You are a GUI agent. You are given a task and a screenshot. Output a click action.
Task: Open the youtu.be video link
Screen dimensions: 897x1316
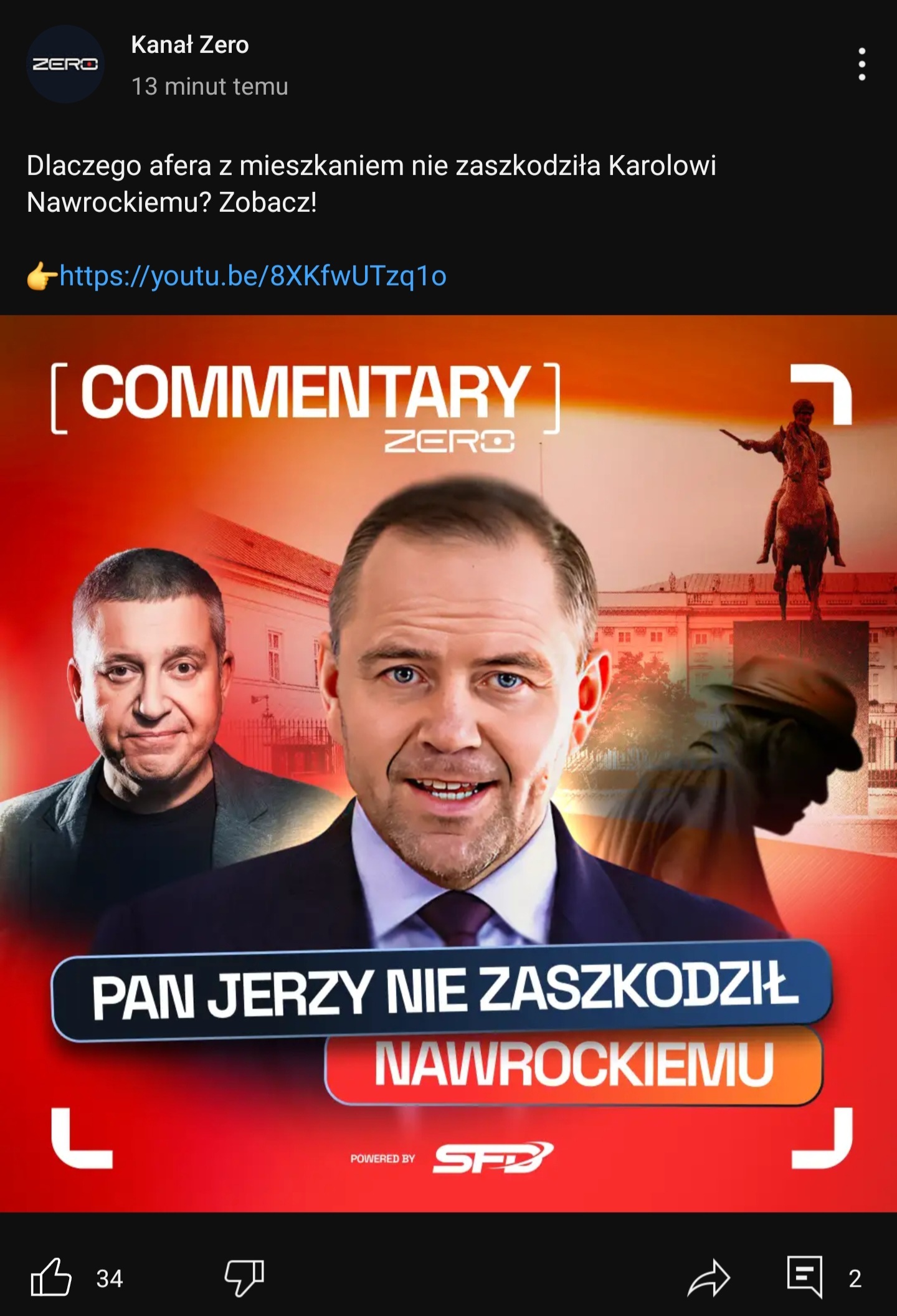252,275
